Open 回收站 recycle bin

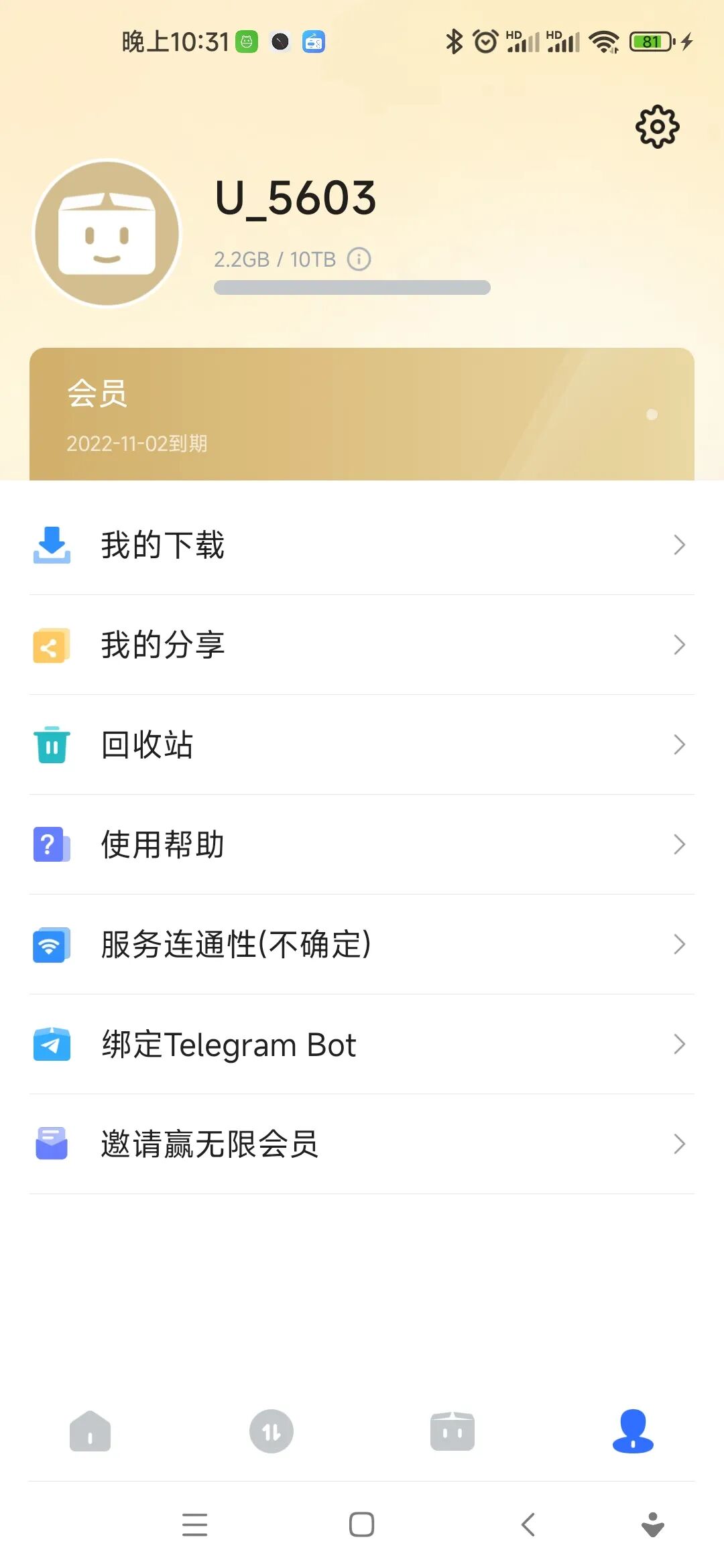pyautogui.click(x=362, y=744)
